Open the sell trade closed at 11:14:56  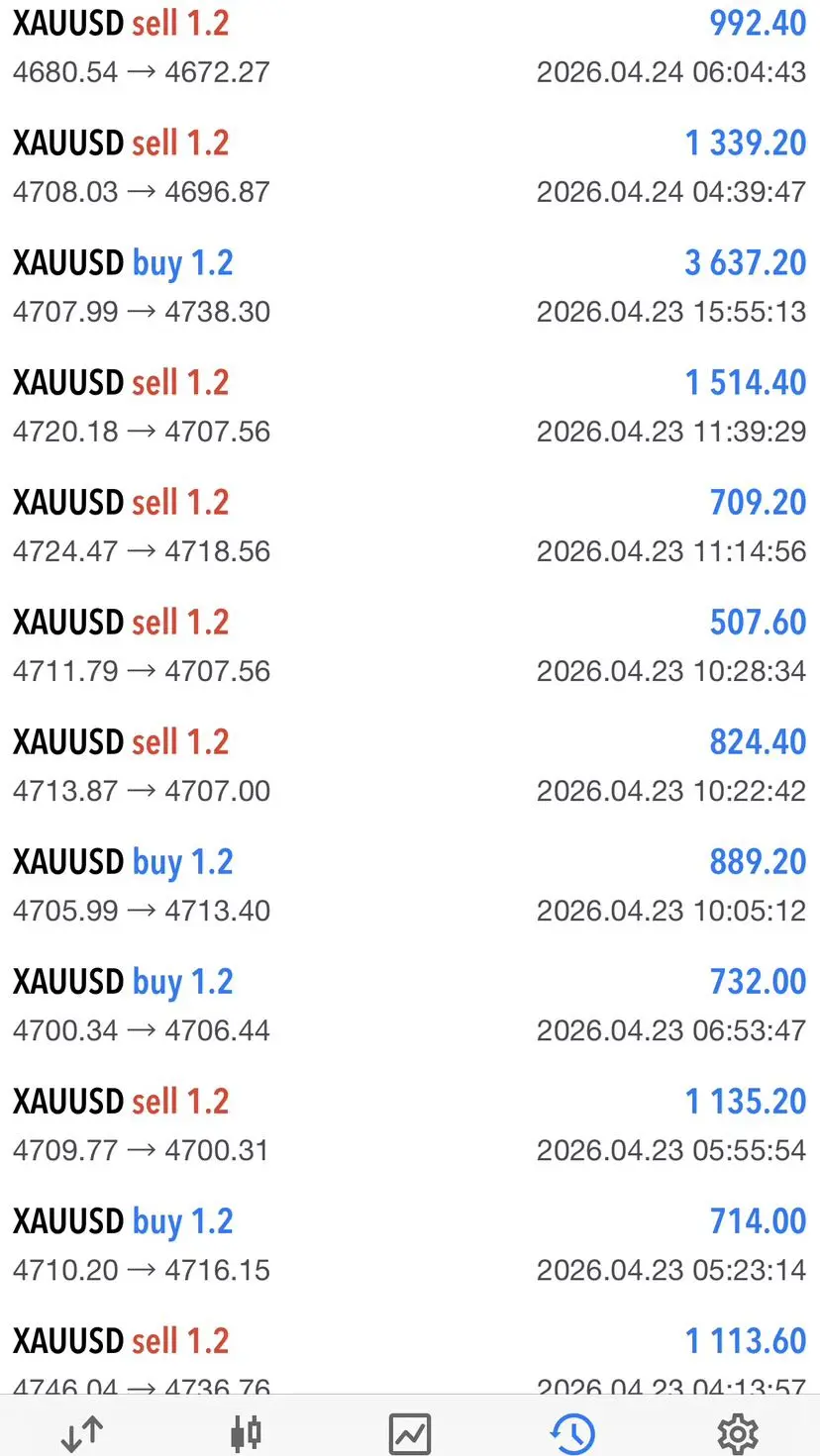pos(410,526)
